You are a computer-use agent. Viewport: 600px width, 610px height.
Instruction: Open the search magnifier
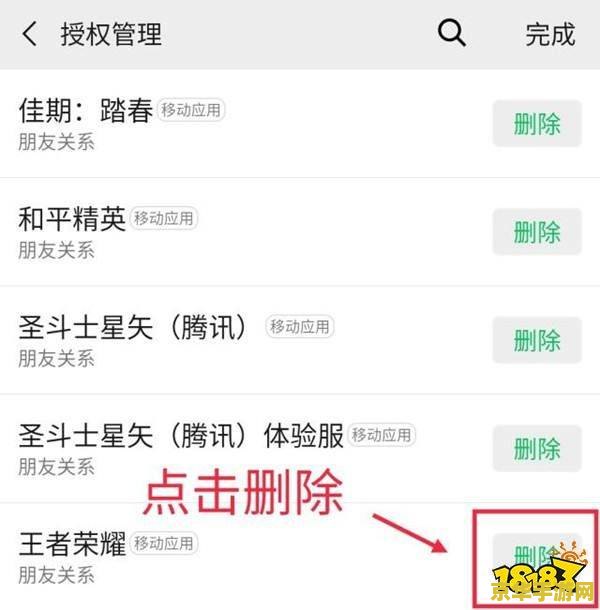(x=452, y=33)
